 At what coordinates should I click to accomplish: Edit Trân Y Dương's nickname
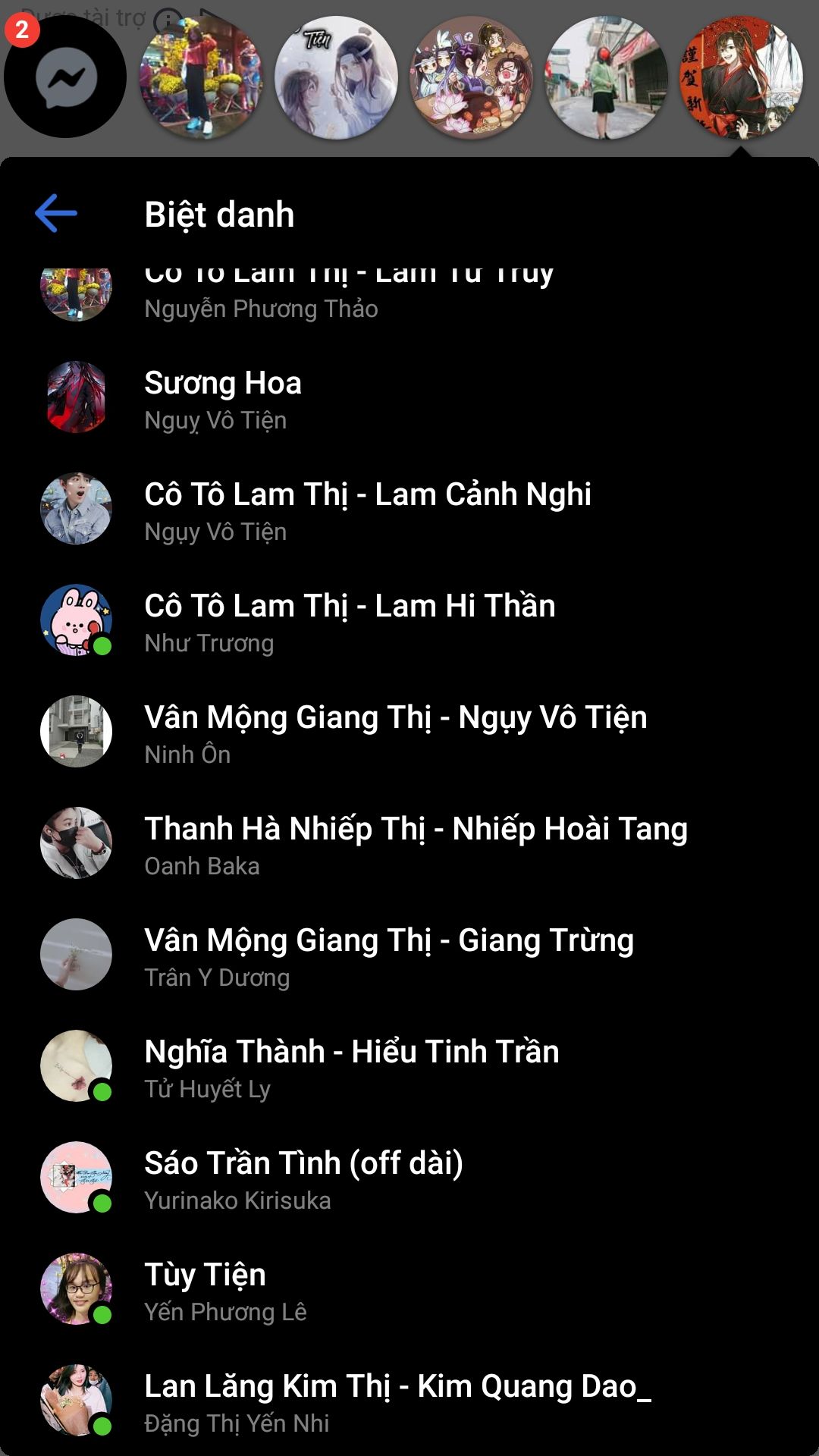click(409, 956)
